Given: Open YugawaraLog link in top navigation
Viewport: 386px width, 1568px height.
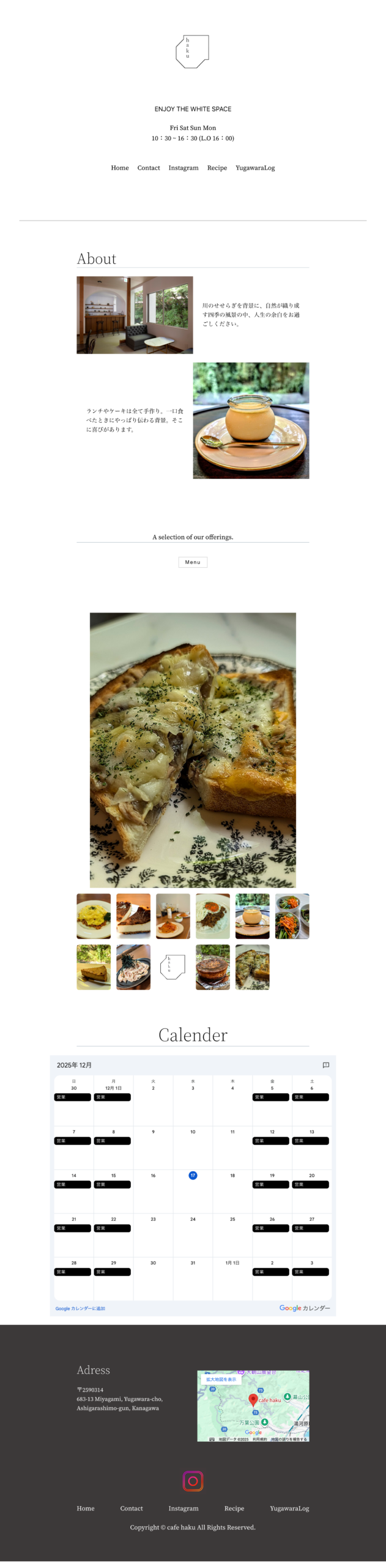Looking at the screenshot, I should pyautogui.click(x=254, y=167).
